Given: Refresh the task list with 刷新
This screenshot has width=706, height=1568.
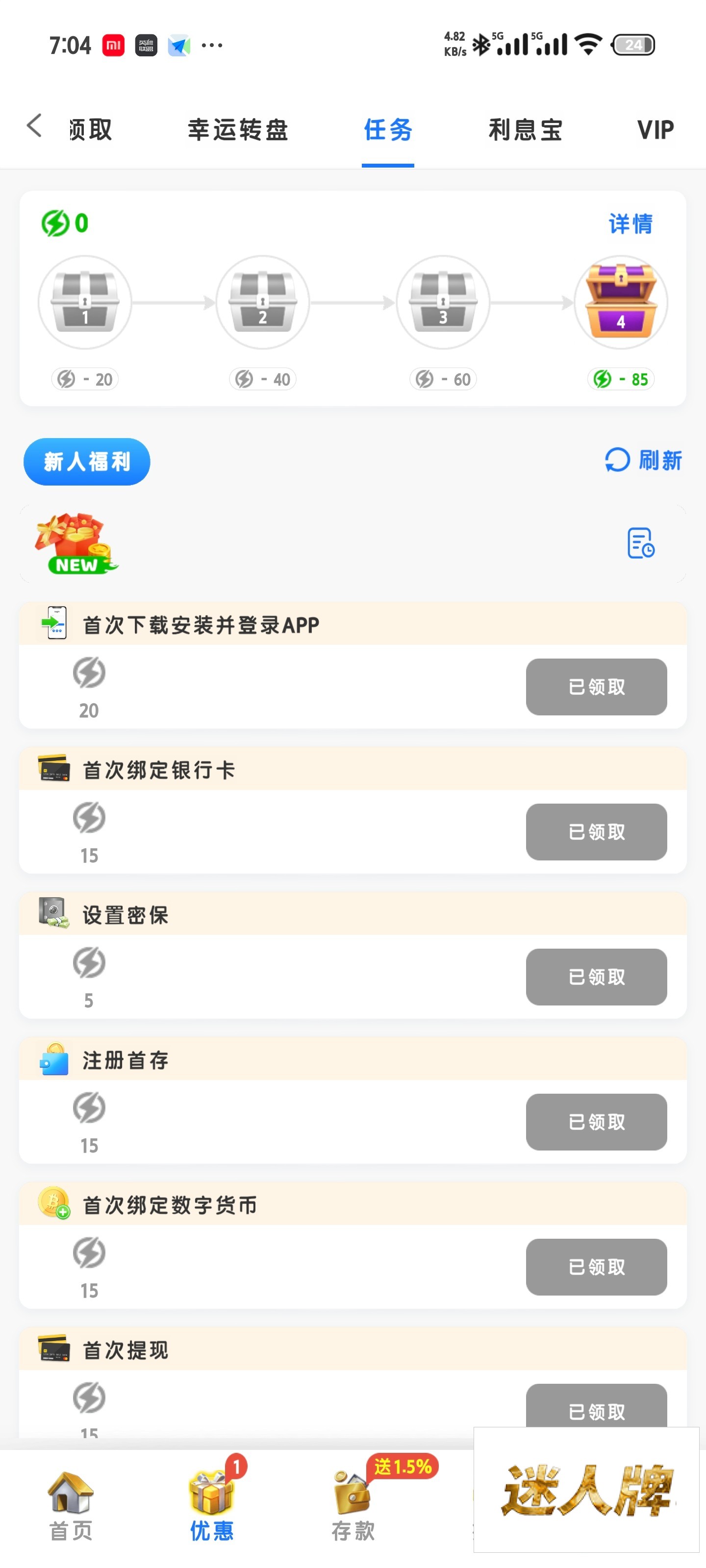Looking at the screenshot, I should (643, 460).
